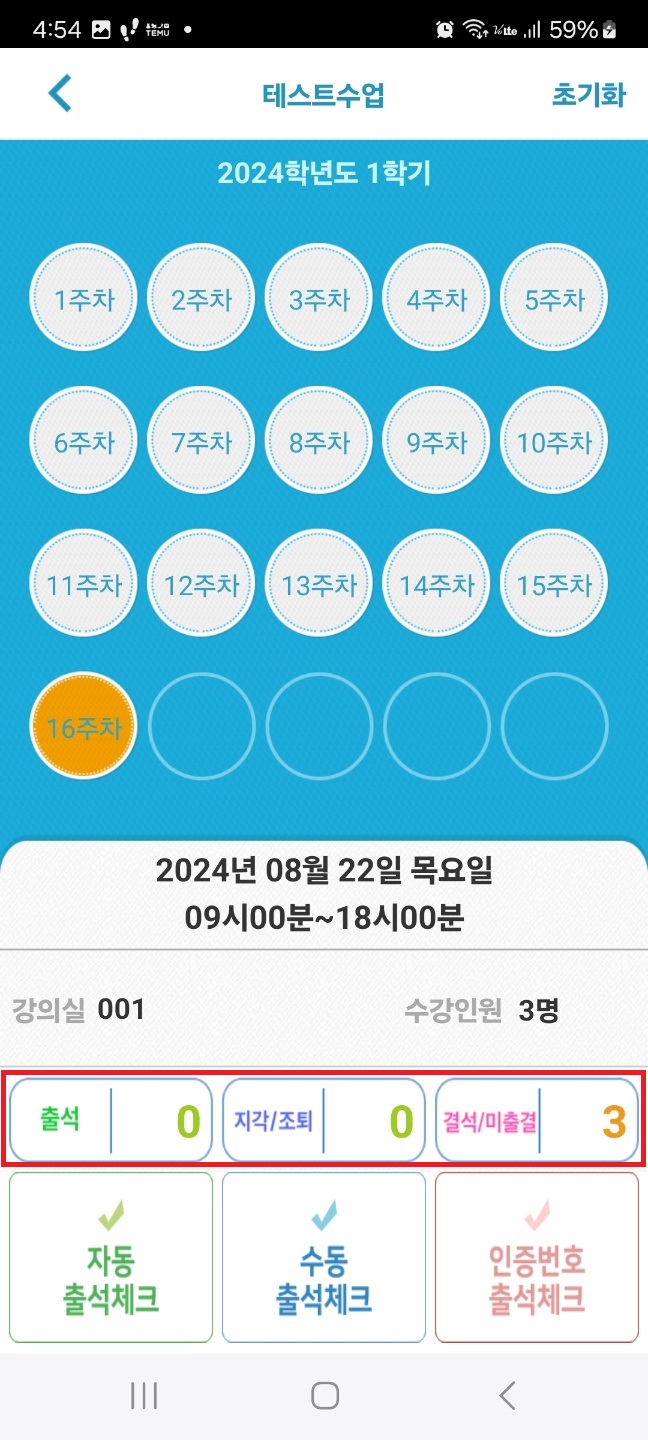Image resolution: width=648 pixels, height=1440 pixels.
Task: Select week 2주차
Action: [x=201, y=299]
